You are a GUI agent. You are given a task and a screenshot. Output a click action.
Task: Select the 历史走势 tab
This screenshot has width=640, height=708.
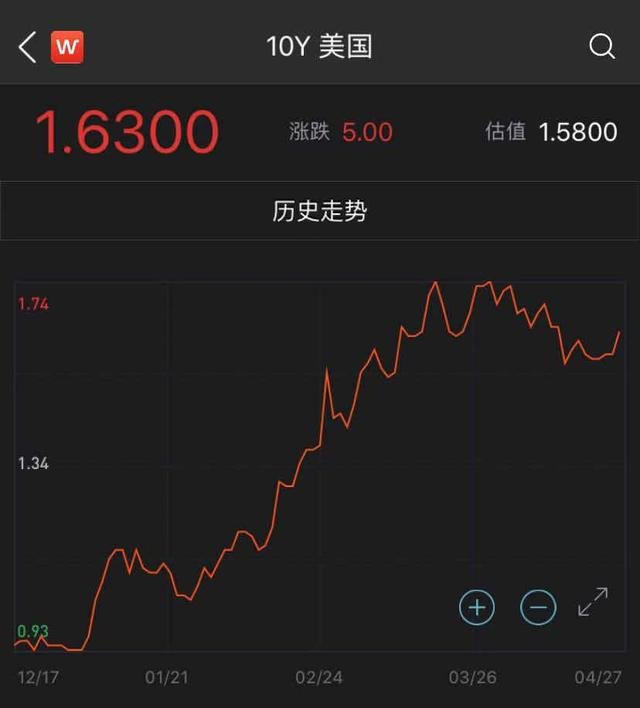tap(320, 211)
